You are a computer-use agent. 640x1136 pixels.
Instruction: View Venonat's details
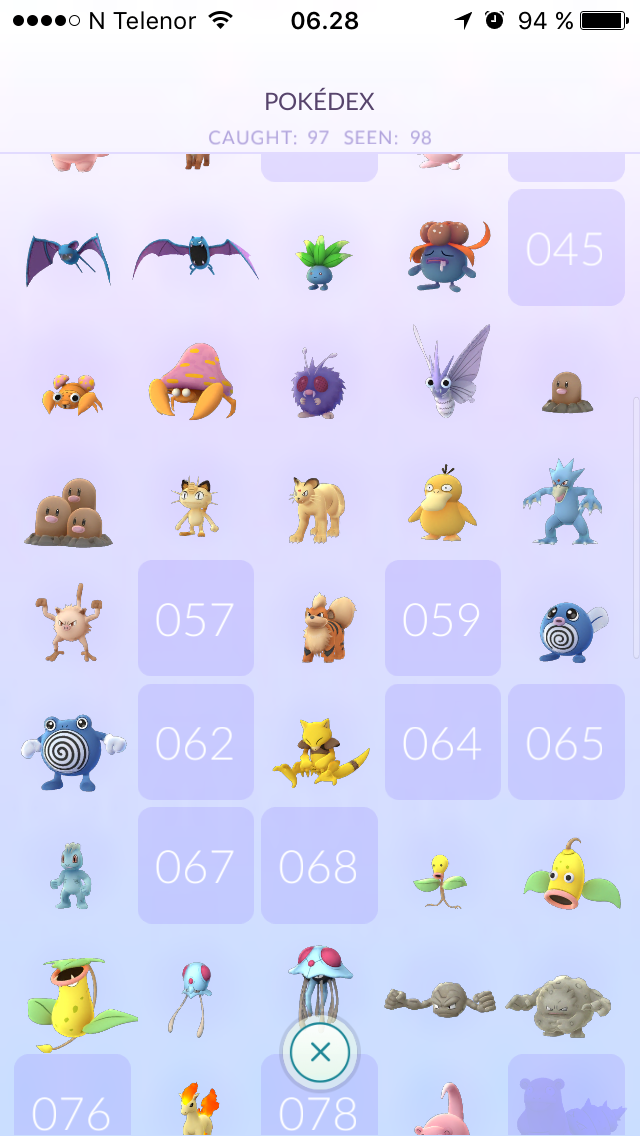318,384
